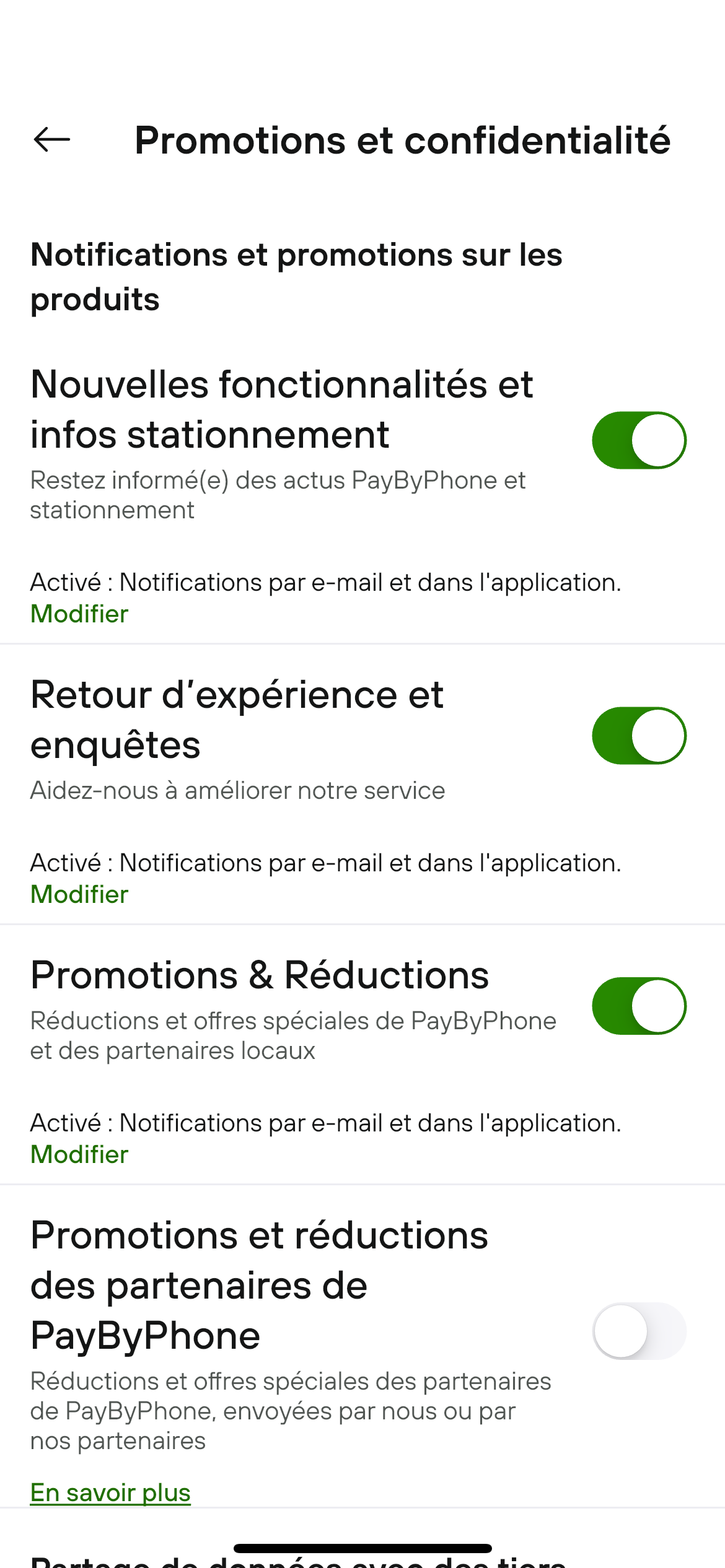This screenshot has width=725, height=1568.
Task: Select Modifier below Promotions & Réductions
Action: pyautogui.click(x=79, y=1154)
